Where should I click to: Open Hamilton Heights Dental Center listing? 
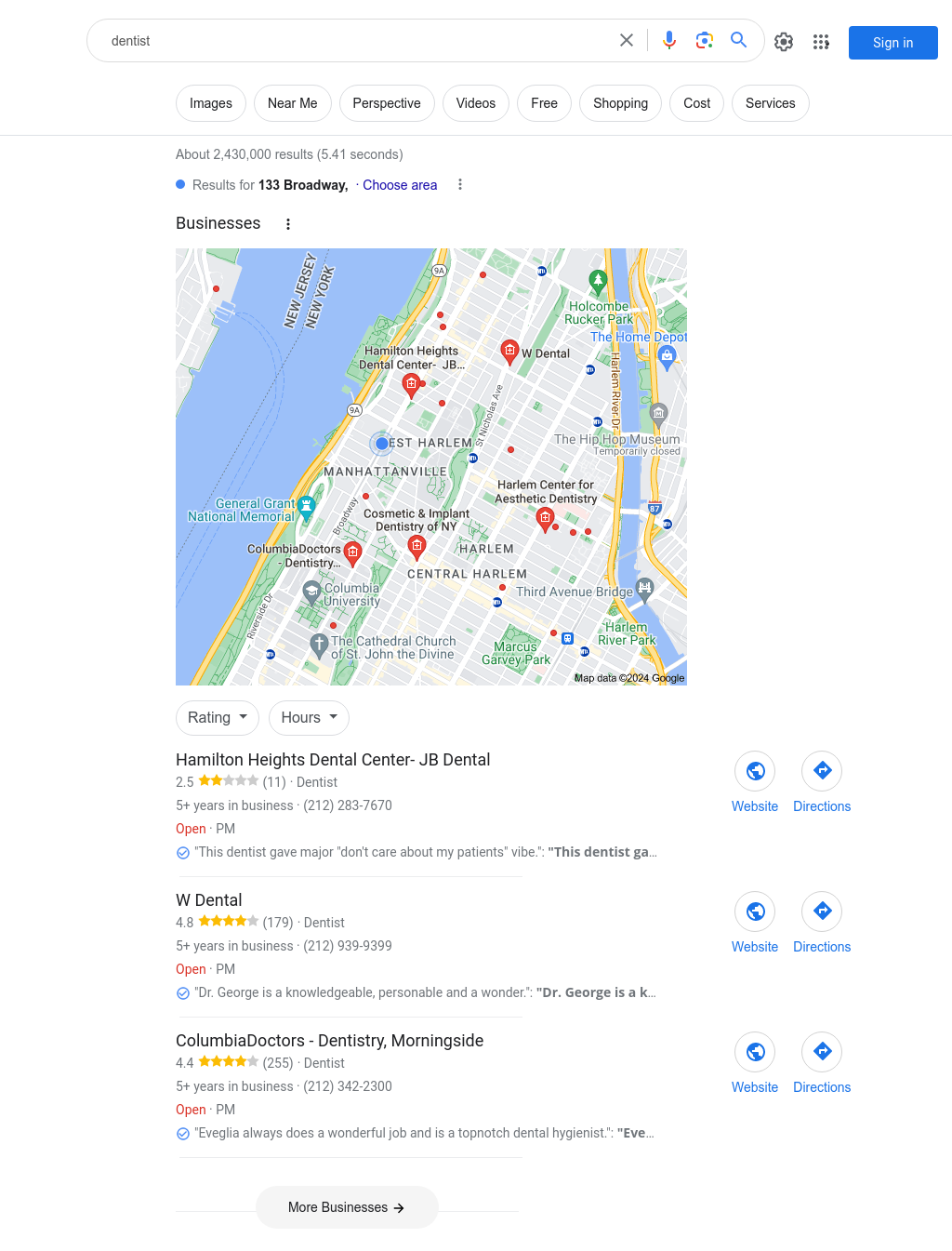click(x=333, y=760)
